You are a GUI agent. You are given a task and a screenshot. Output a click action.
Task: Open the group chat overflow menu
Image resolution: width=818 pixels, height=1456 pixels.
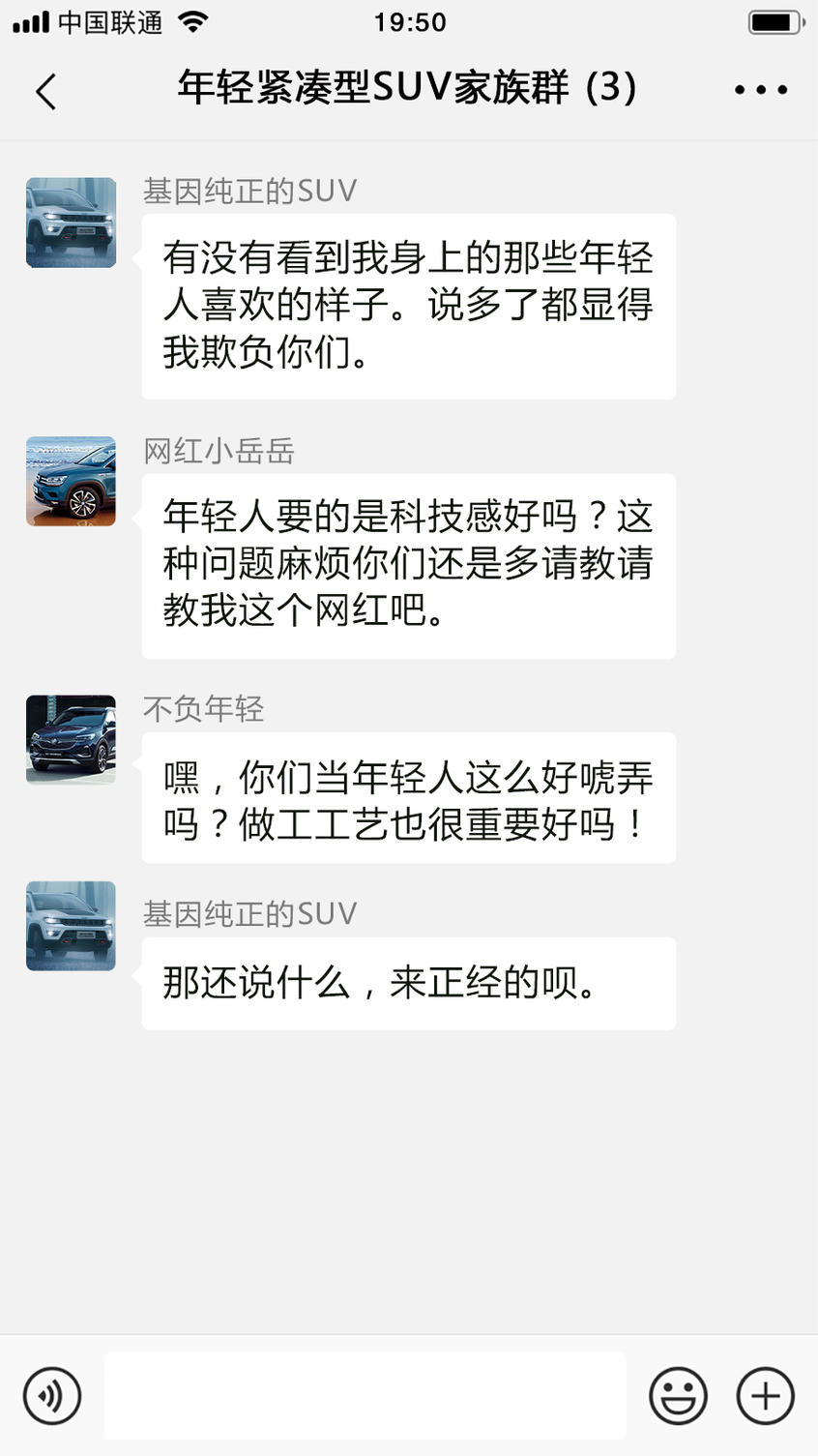click(760, 90)
